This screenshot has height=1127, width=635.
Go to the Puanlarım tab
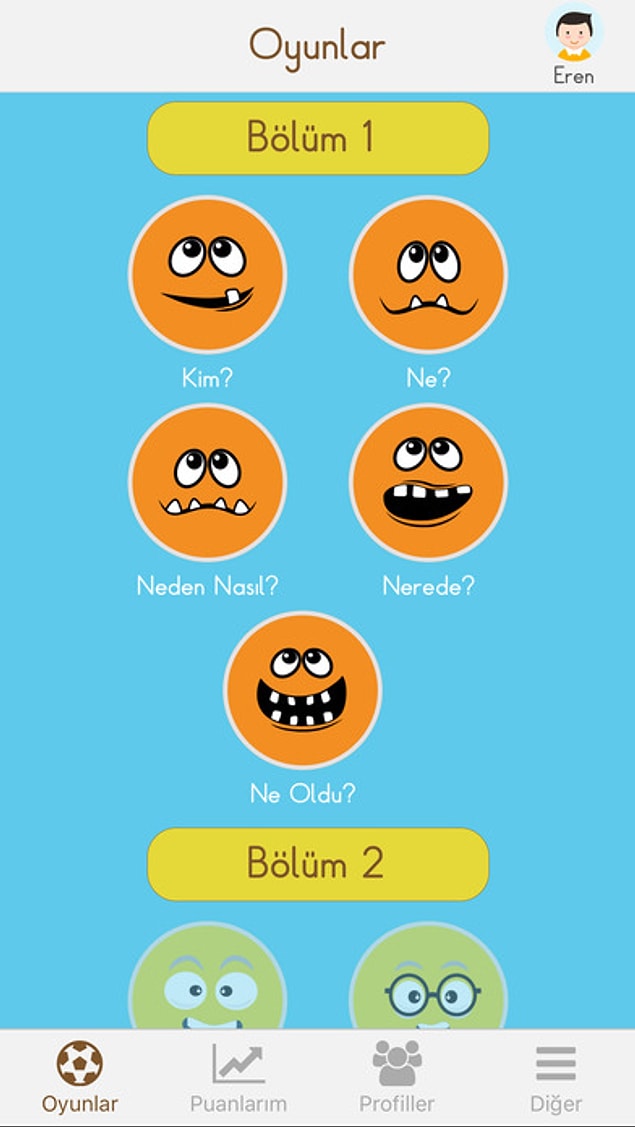[238, 1077]
